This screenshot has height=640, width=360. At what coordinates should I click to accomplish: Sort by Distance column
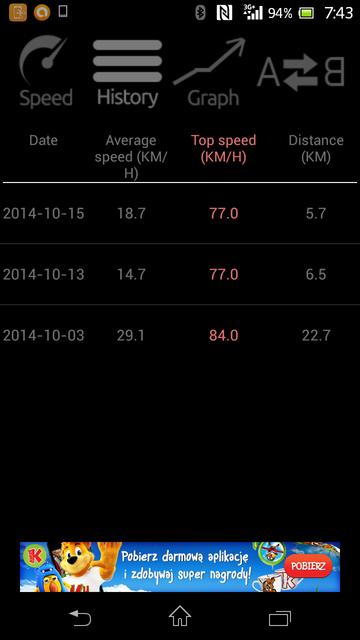click(x=316, y=149)
